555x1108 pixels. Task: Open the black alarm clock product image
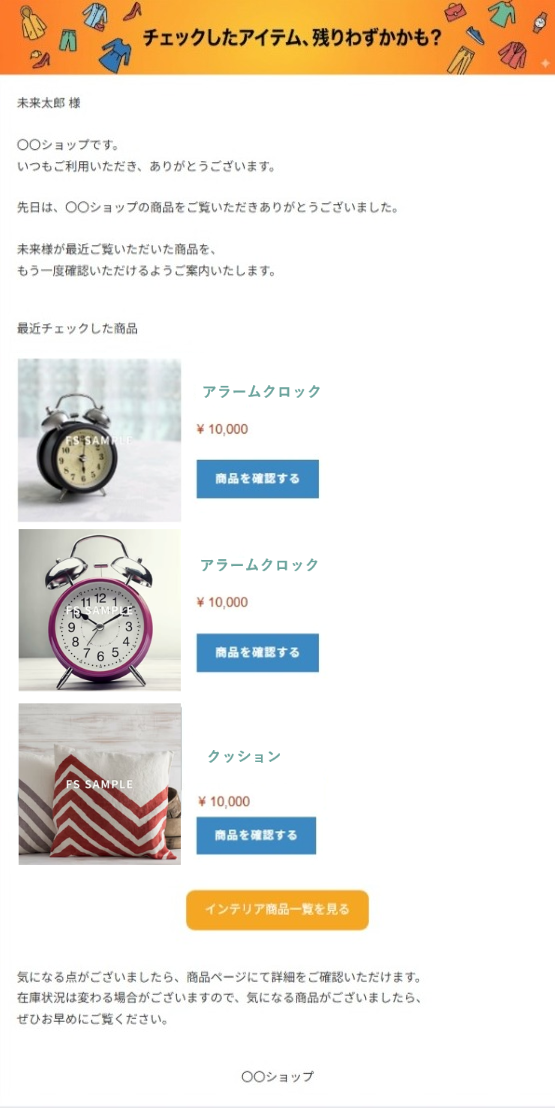pos(100,440)
